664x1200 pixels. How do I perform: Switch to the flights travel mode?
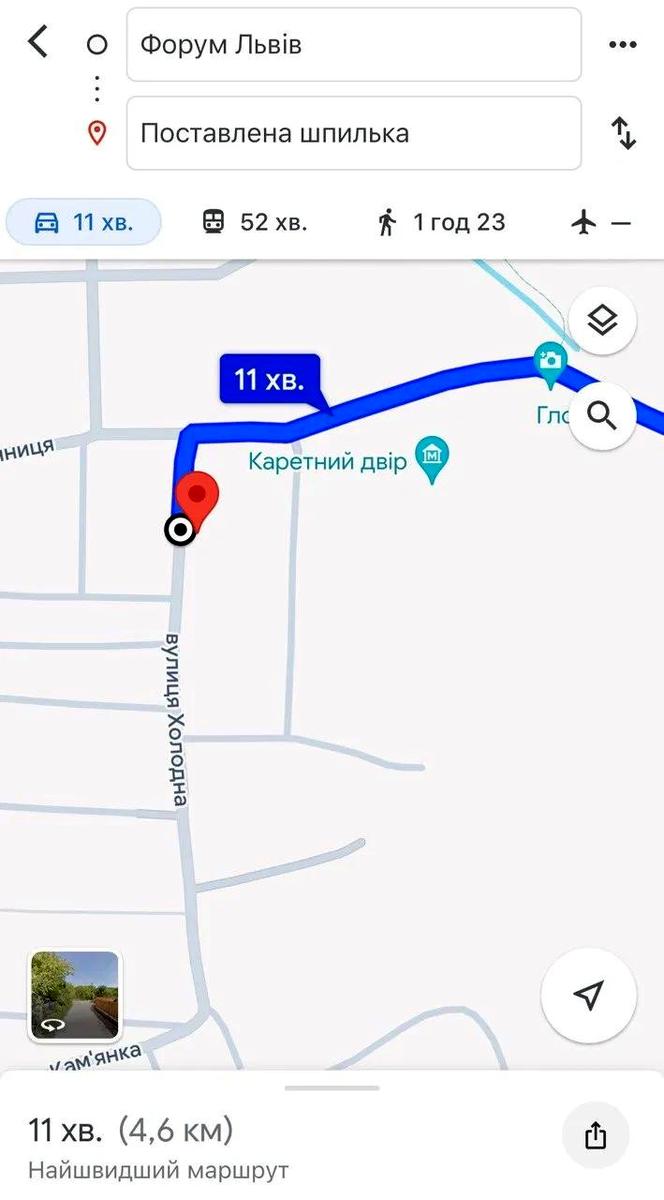tap(601, 222)
